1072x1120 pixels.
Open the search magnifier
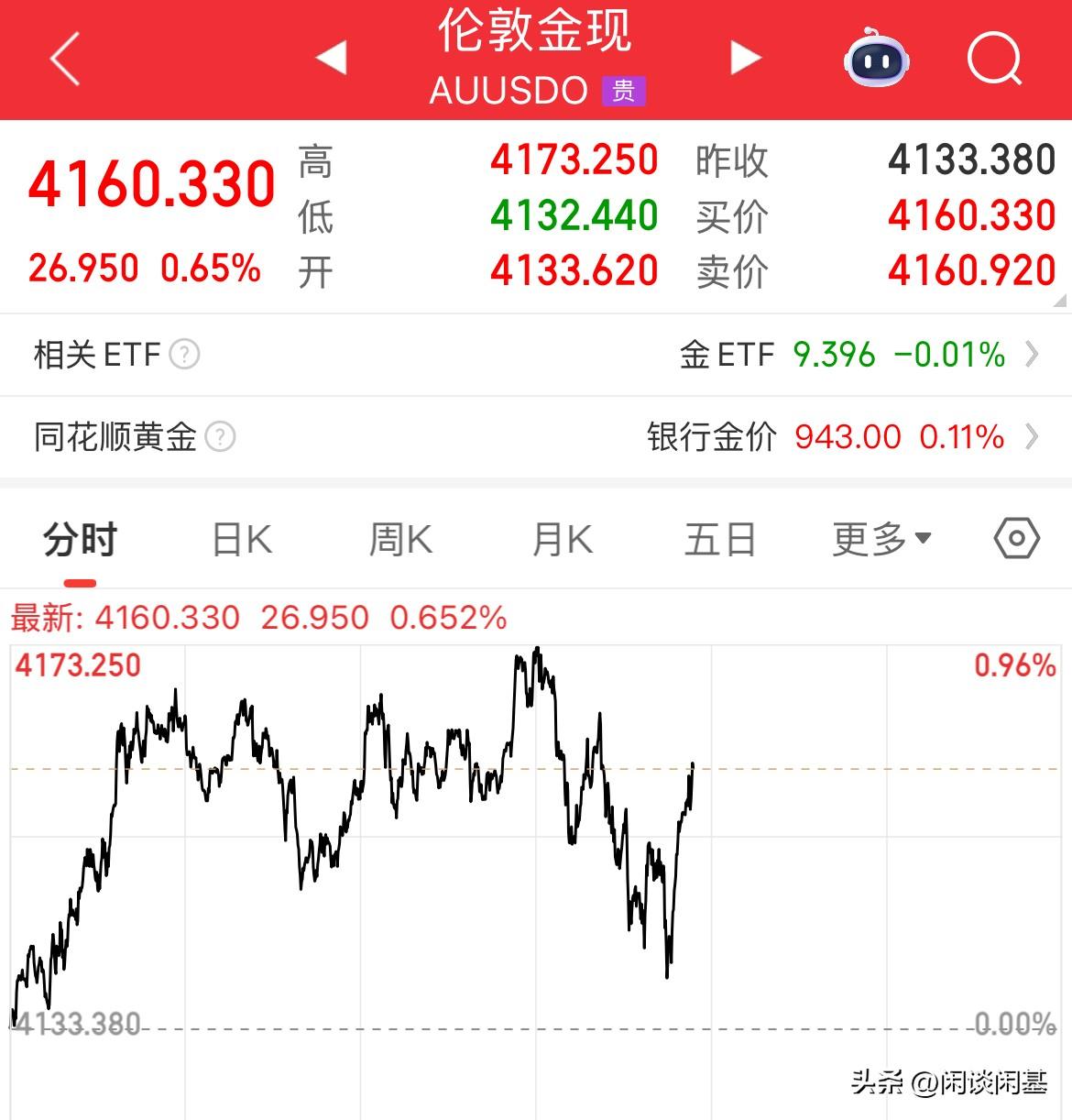(994, 60)
